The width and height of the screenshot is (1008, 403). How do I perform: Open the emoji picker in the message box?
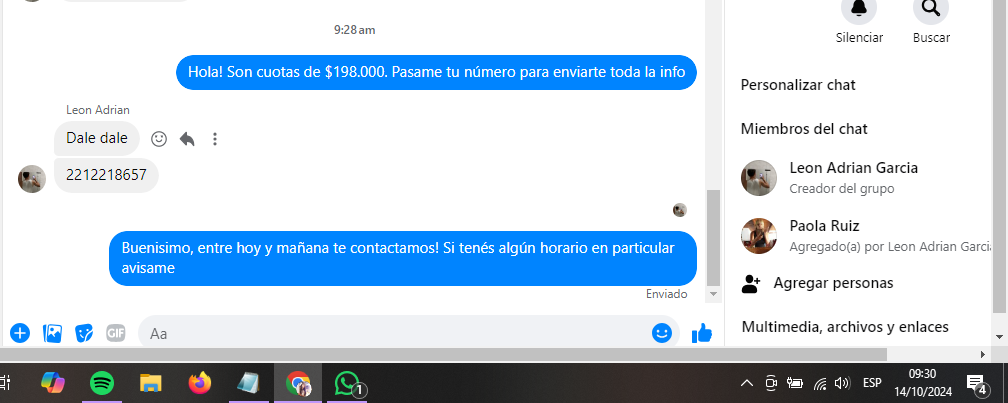[x=661, y=333]
